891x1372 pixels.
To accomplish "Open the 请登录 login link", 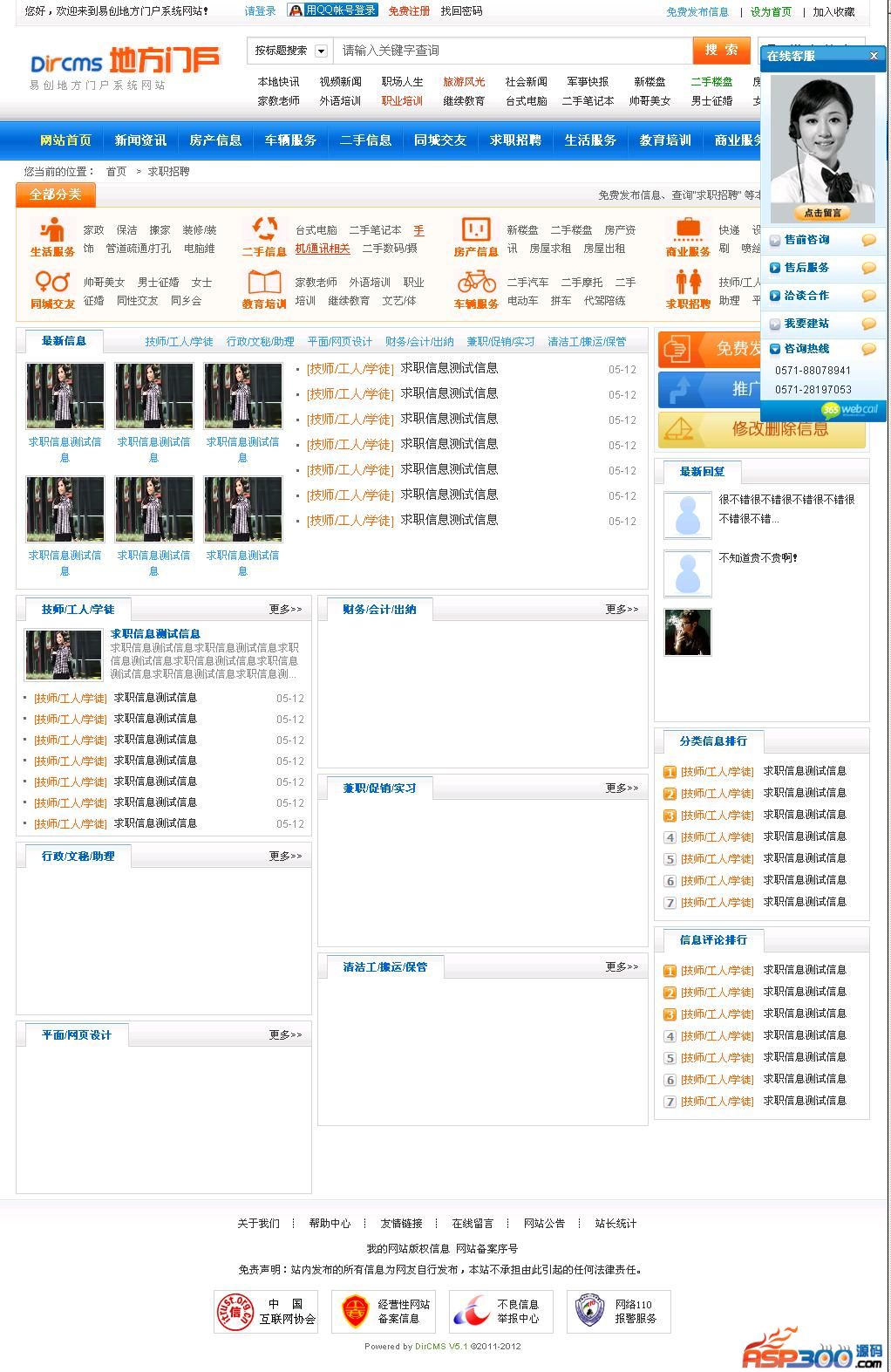I will point(260,11).
